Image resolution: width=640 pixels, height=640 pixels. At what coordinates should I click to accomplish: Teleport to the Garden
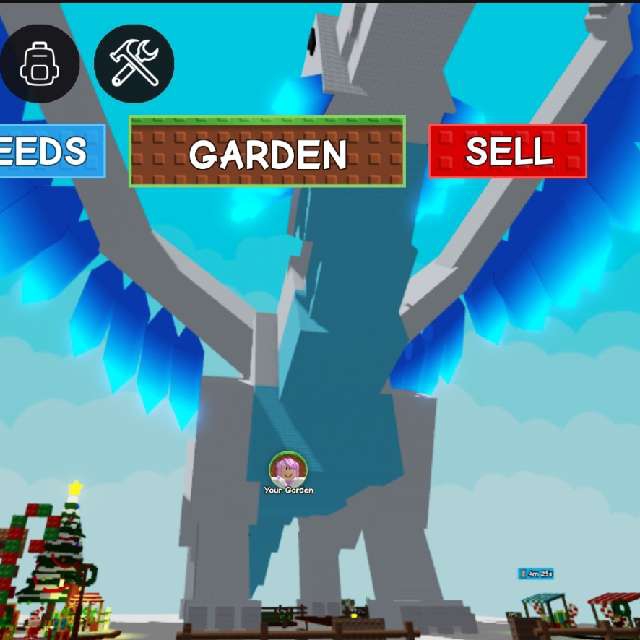pos(267,152)
